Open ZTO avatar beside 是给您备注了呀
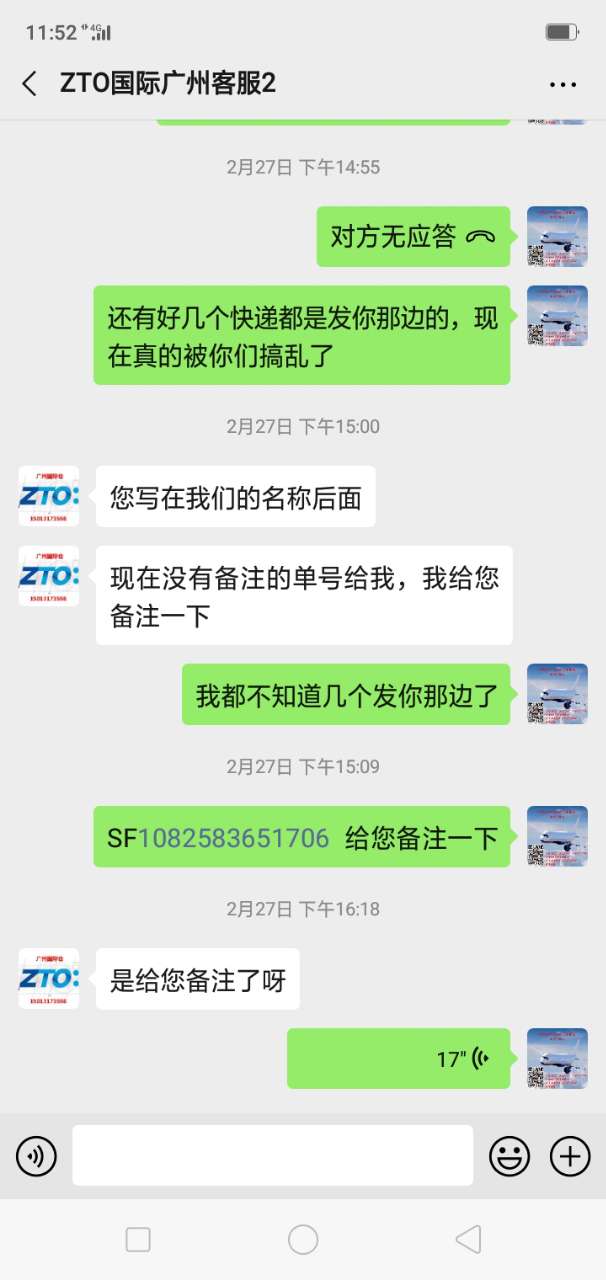The width and height of the screenshot is (606, 1280). click(x=49, y=978)
